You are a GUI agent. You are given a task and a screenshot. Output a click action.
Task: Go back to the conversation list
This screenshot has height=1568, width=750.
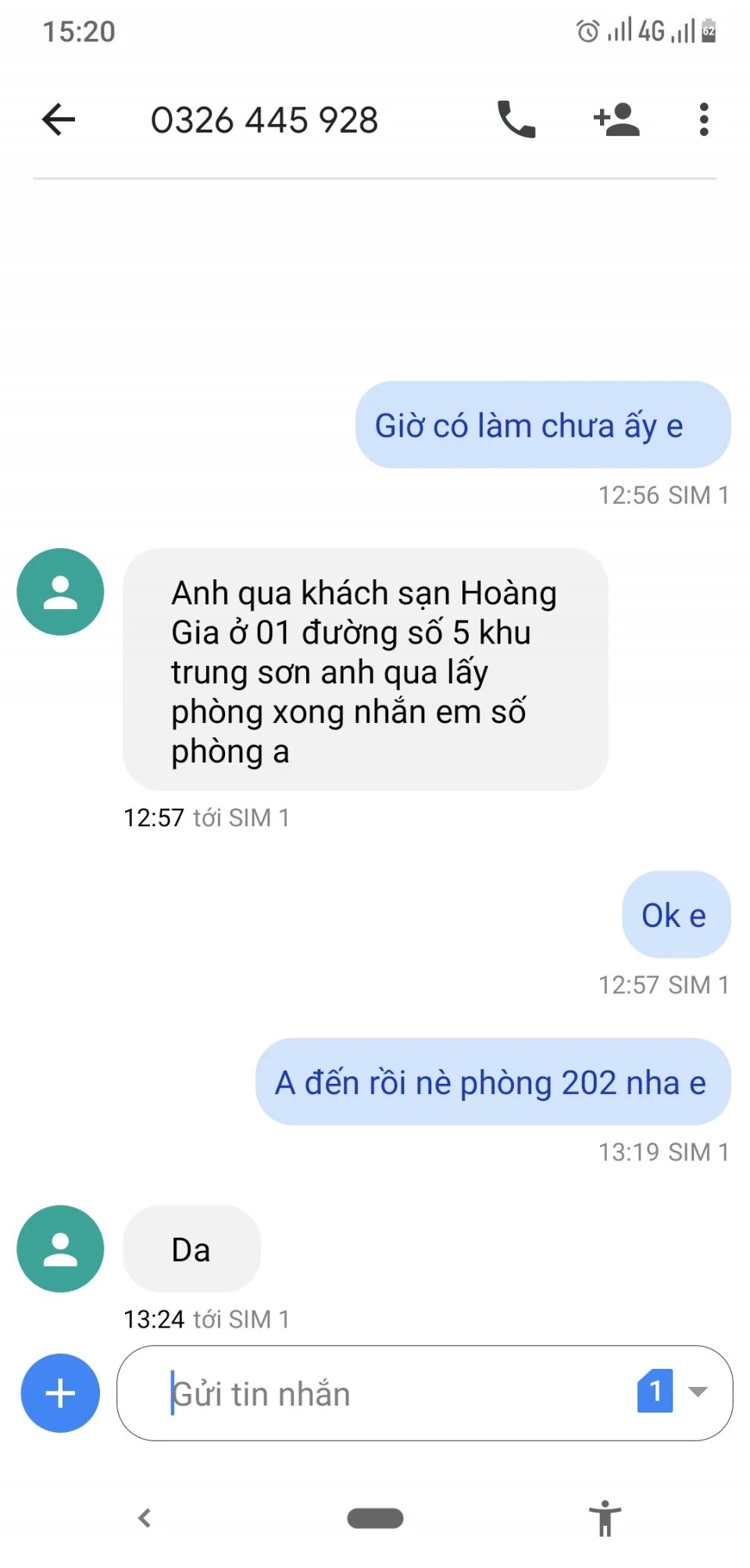point(59,119)
